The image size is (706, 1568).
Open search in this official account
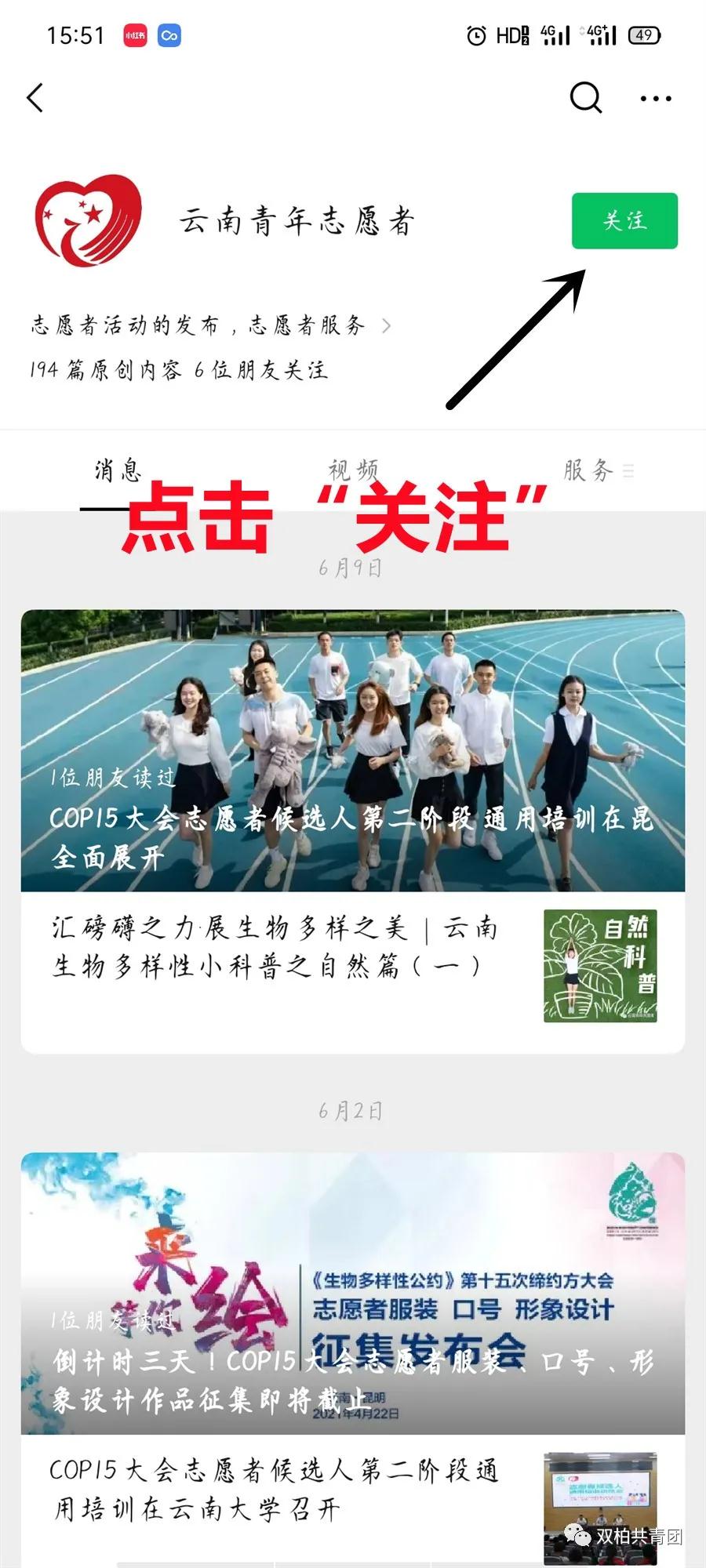pyautogui.click(x=585, y=98)
